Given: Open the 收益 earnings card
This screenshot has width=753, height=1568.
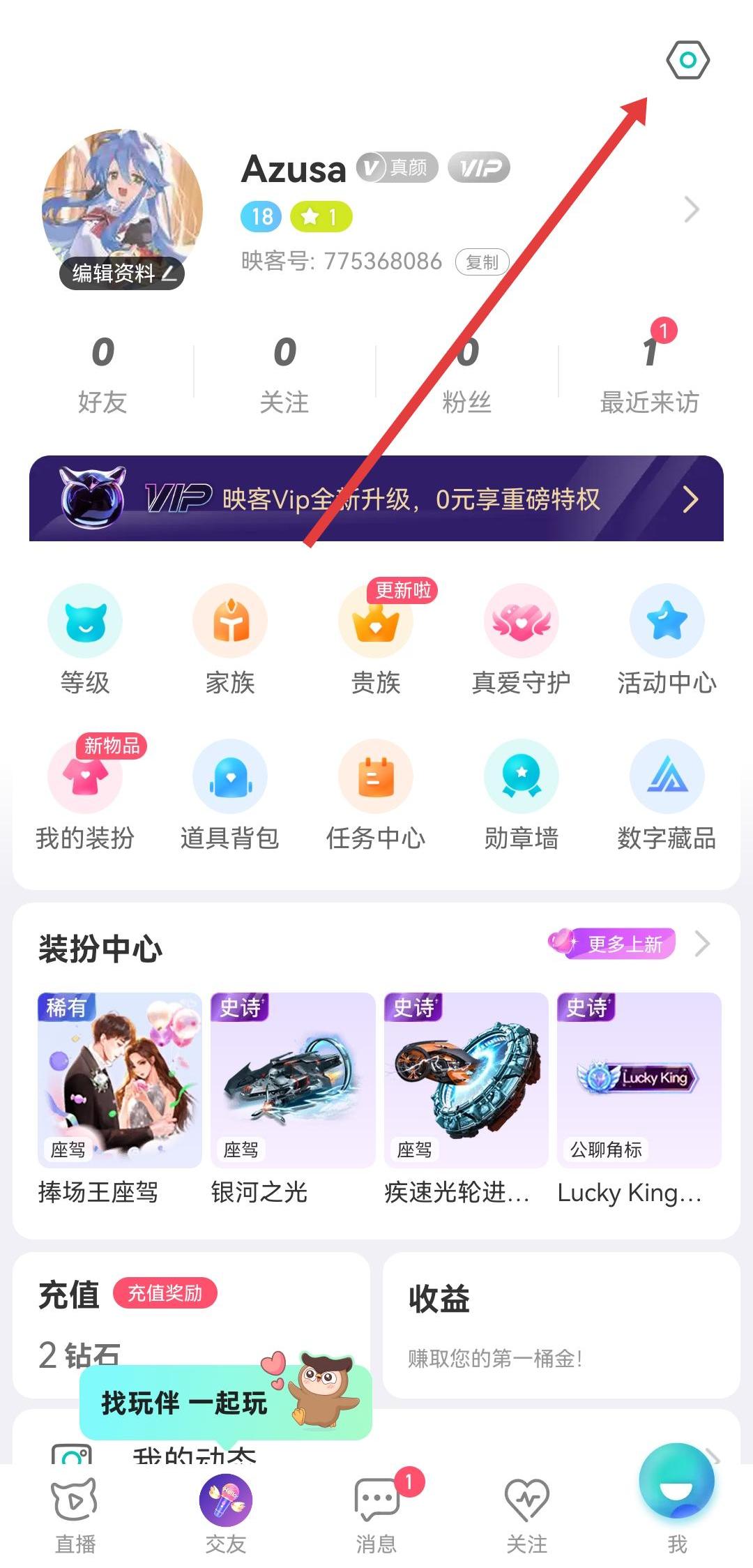Looking at the screenshot, I should [x=561, y=1325].
